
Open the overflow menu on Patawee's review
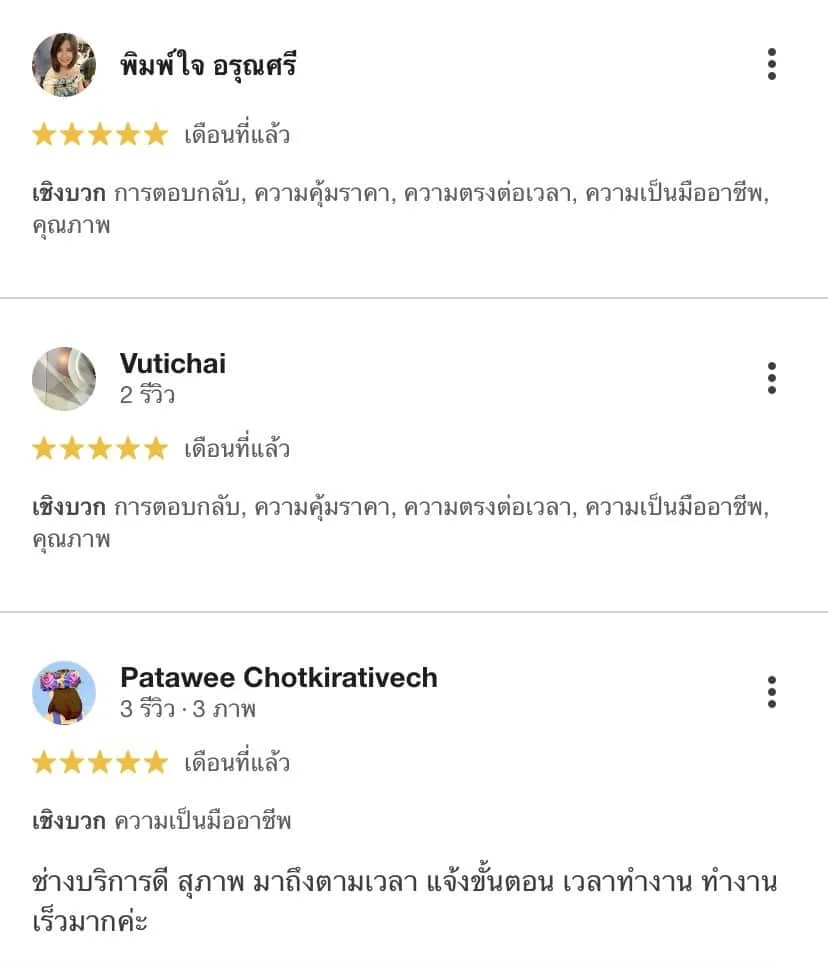[x=770, y=690]
